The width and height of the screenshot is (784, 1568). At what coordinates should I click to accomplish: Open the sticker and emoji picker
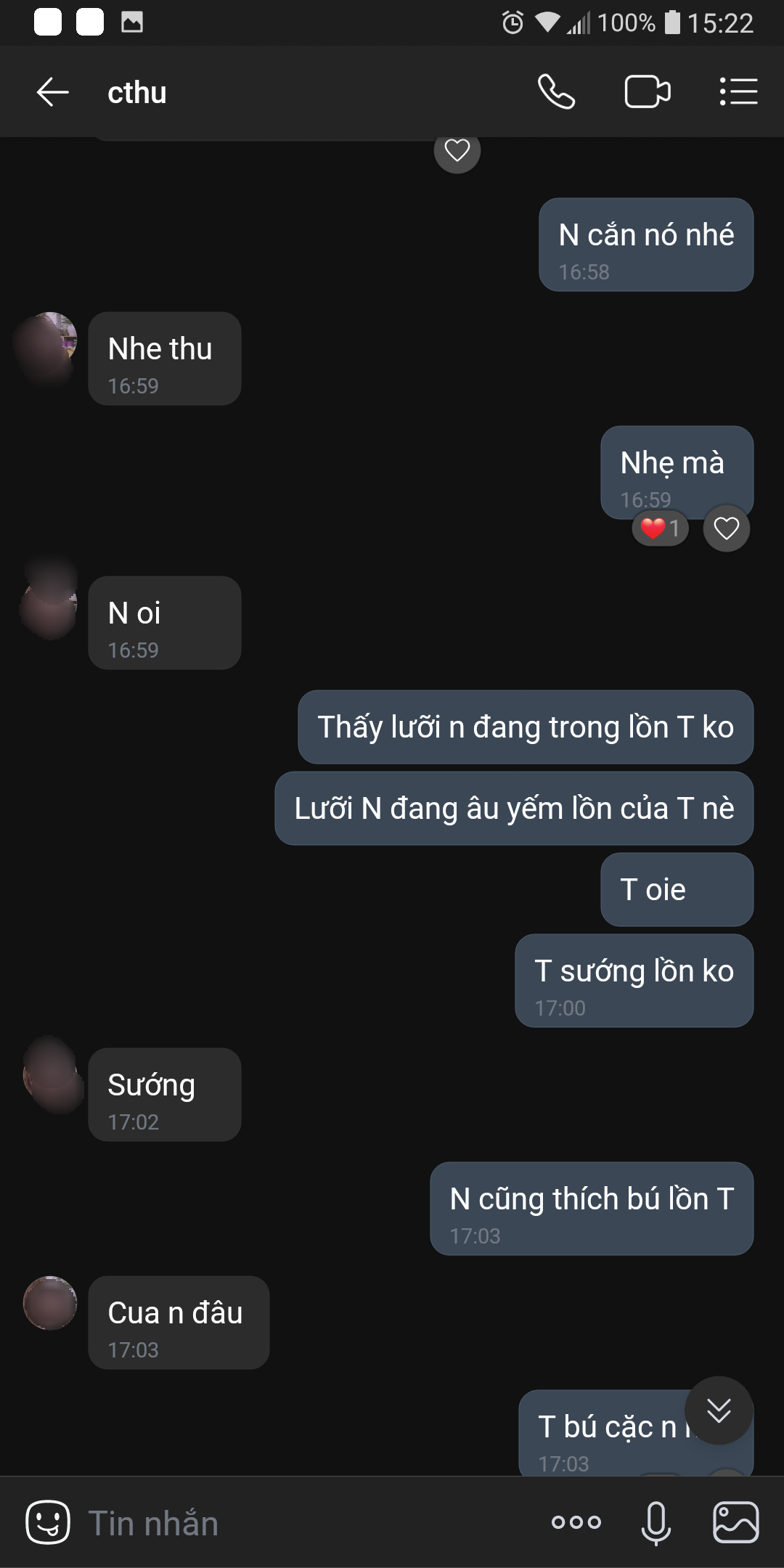coord(48,1522)
